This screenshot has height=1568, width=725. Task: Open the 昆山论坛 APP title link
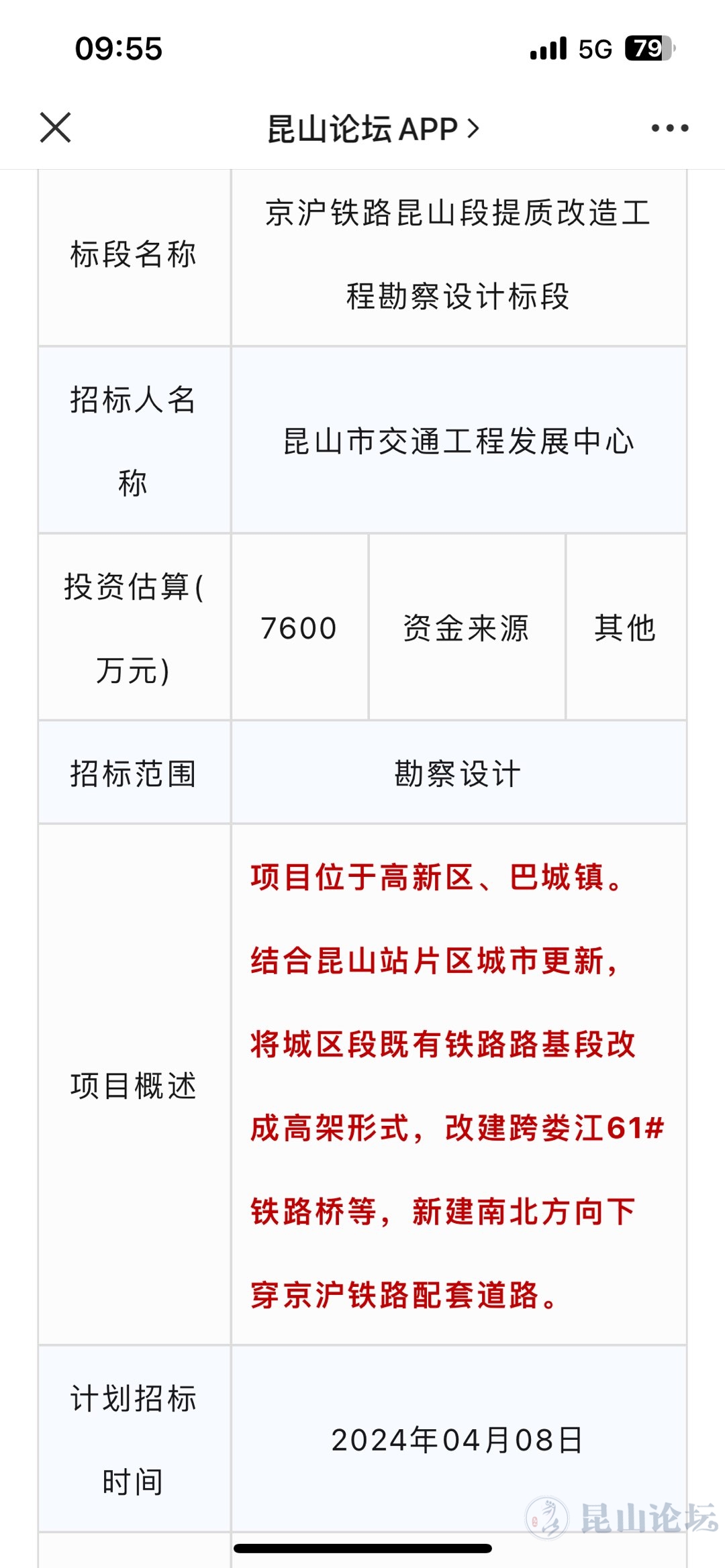click(x=373, y=128)
